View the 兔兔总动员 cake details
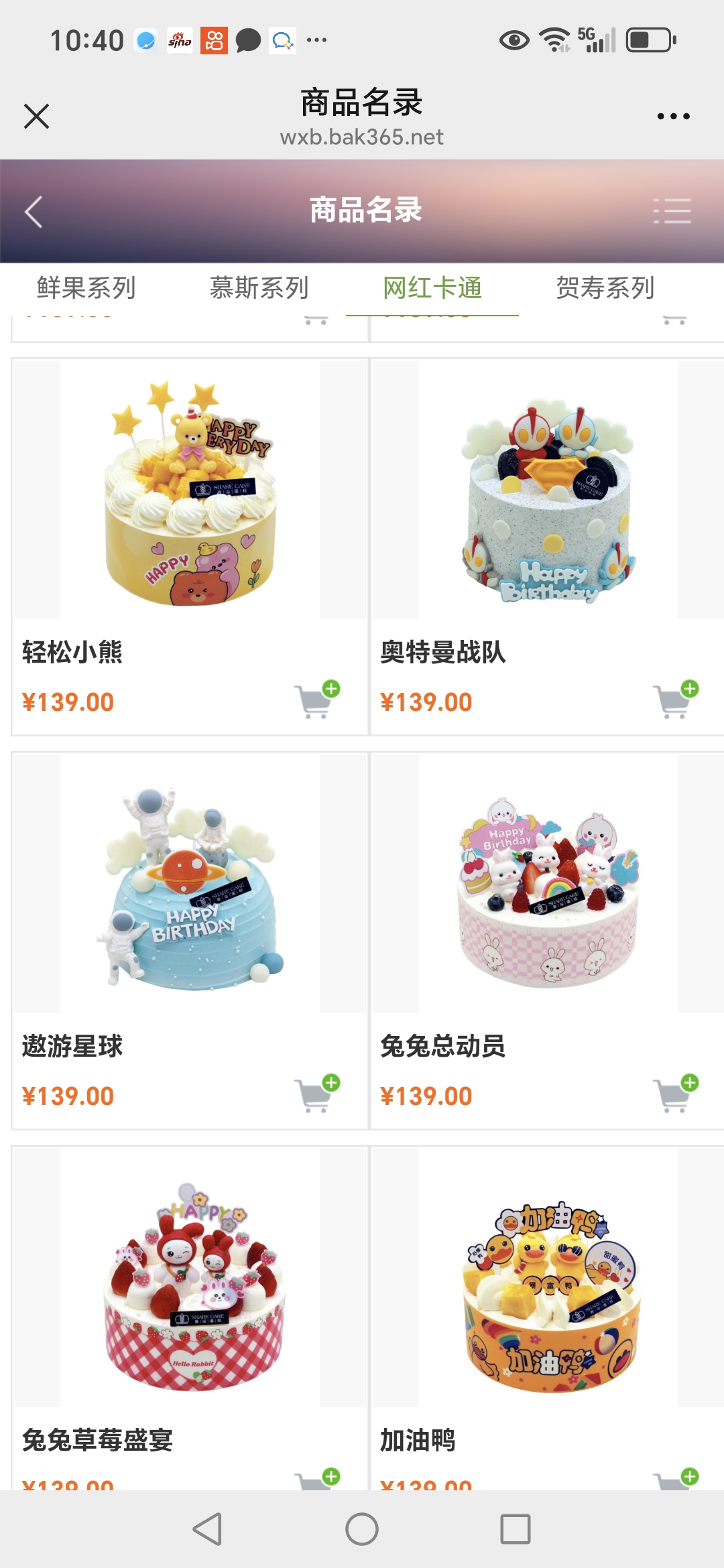Viewport: 724px width, 1568px height. click(x=548, y=884)
